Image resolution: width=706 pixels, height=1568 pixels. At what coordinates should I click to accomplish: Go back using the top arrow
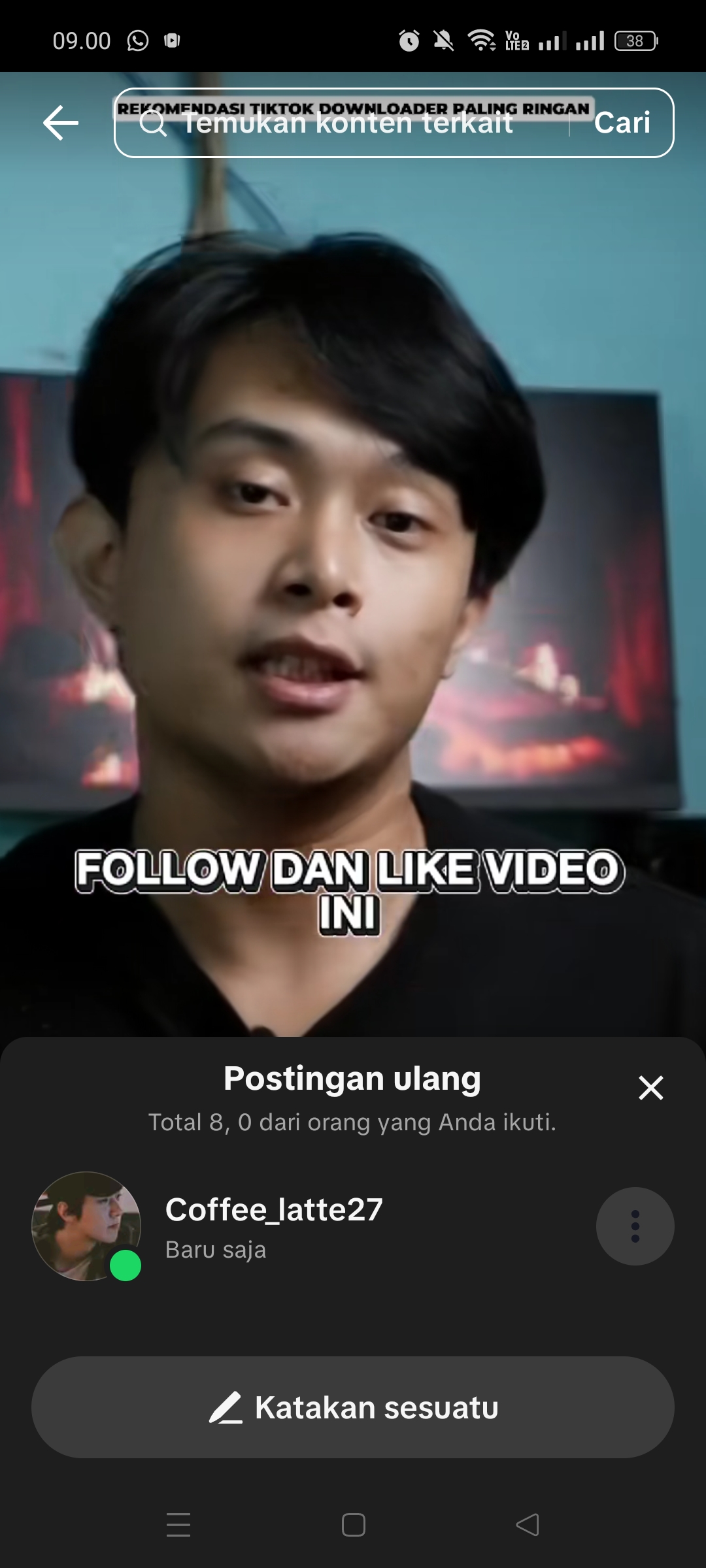click(x=61, y=123)
